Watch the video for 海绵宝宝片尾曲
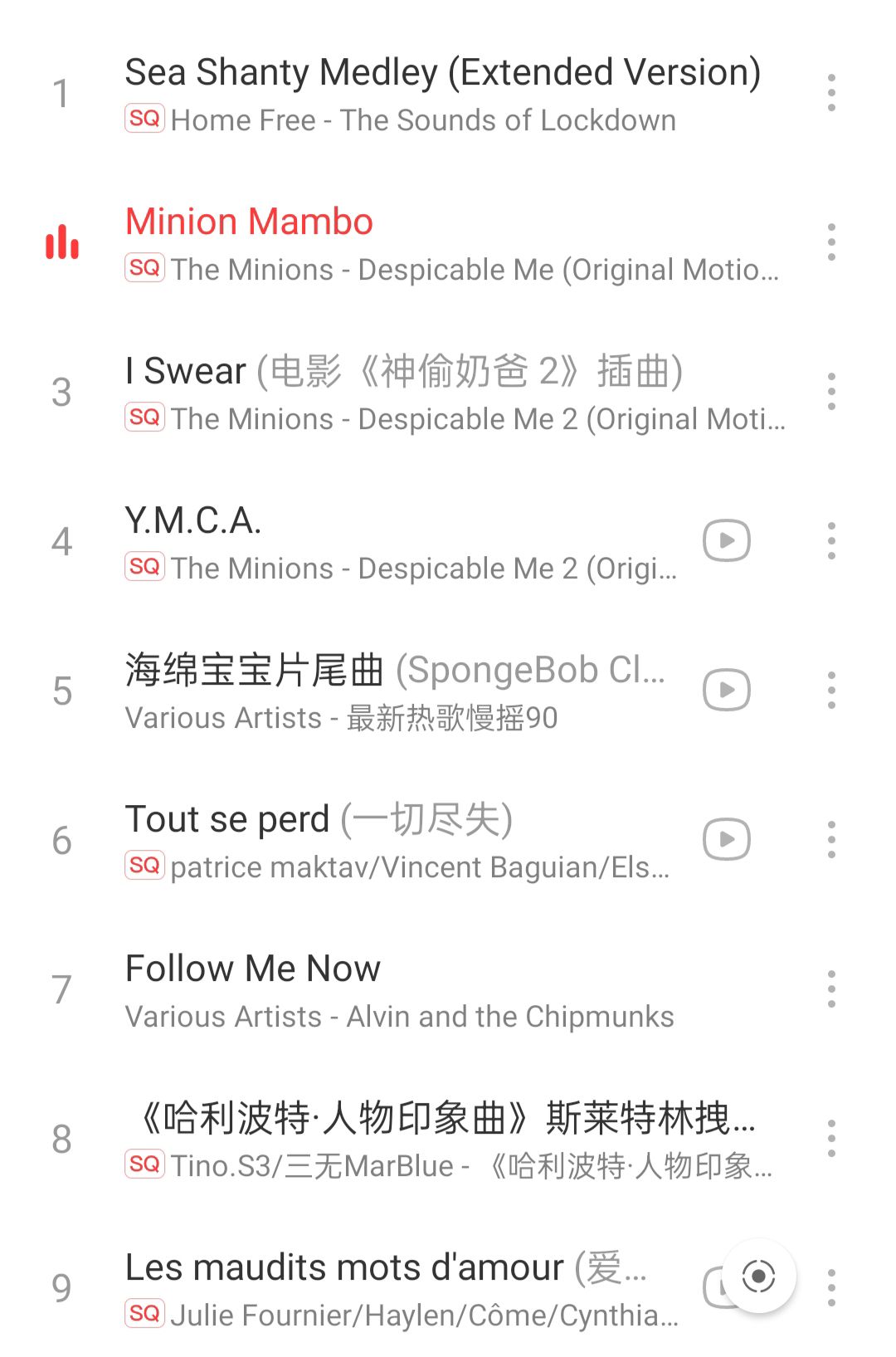The width and height of the screenshot is (896, 1357). point(727,691)
